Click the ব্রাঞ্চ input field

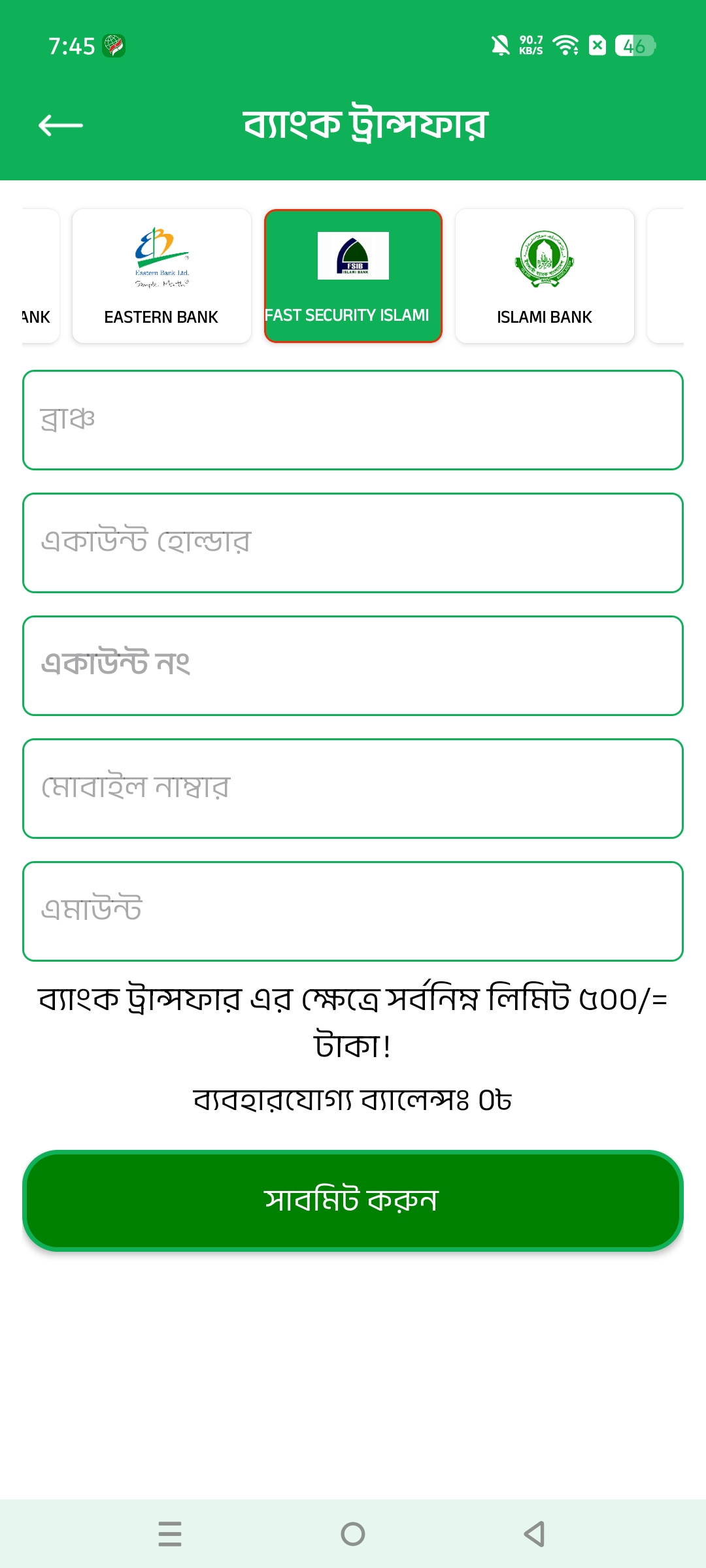point(353,418)
